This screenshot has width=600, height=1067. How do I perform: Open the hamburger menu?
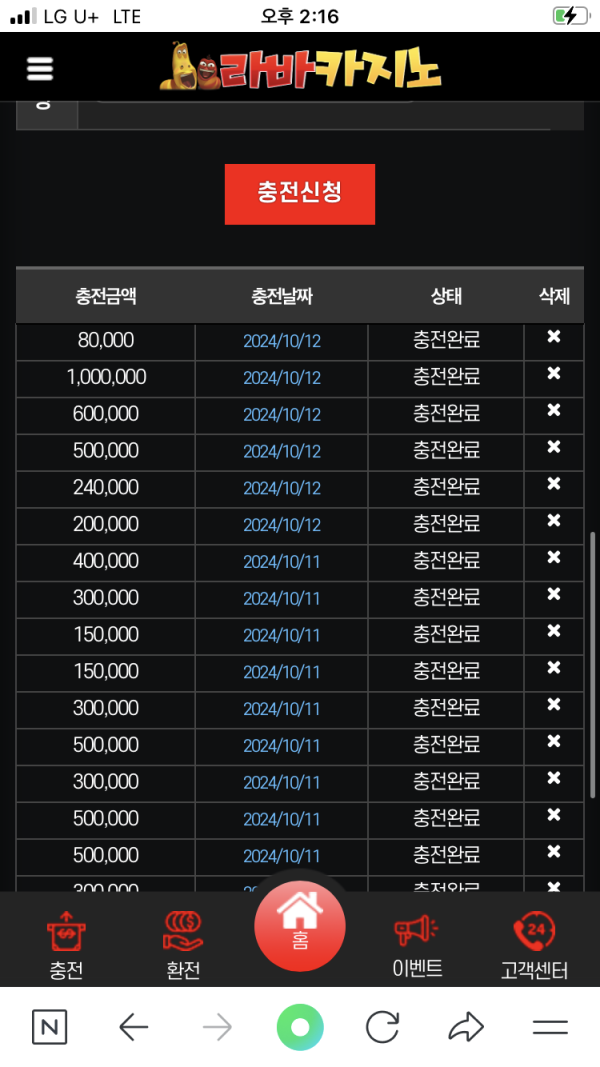[x=40, y=68]
